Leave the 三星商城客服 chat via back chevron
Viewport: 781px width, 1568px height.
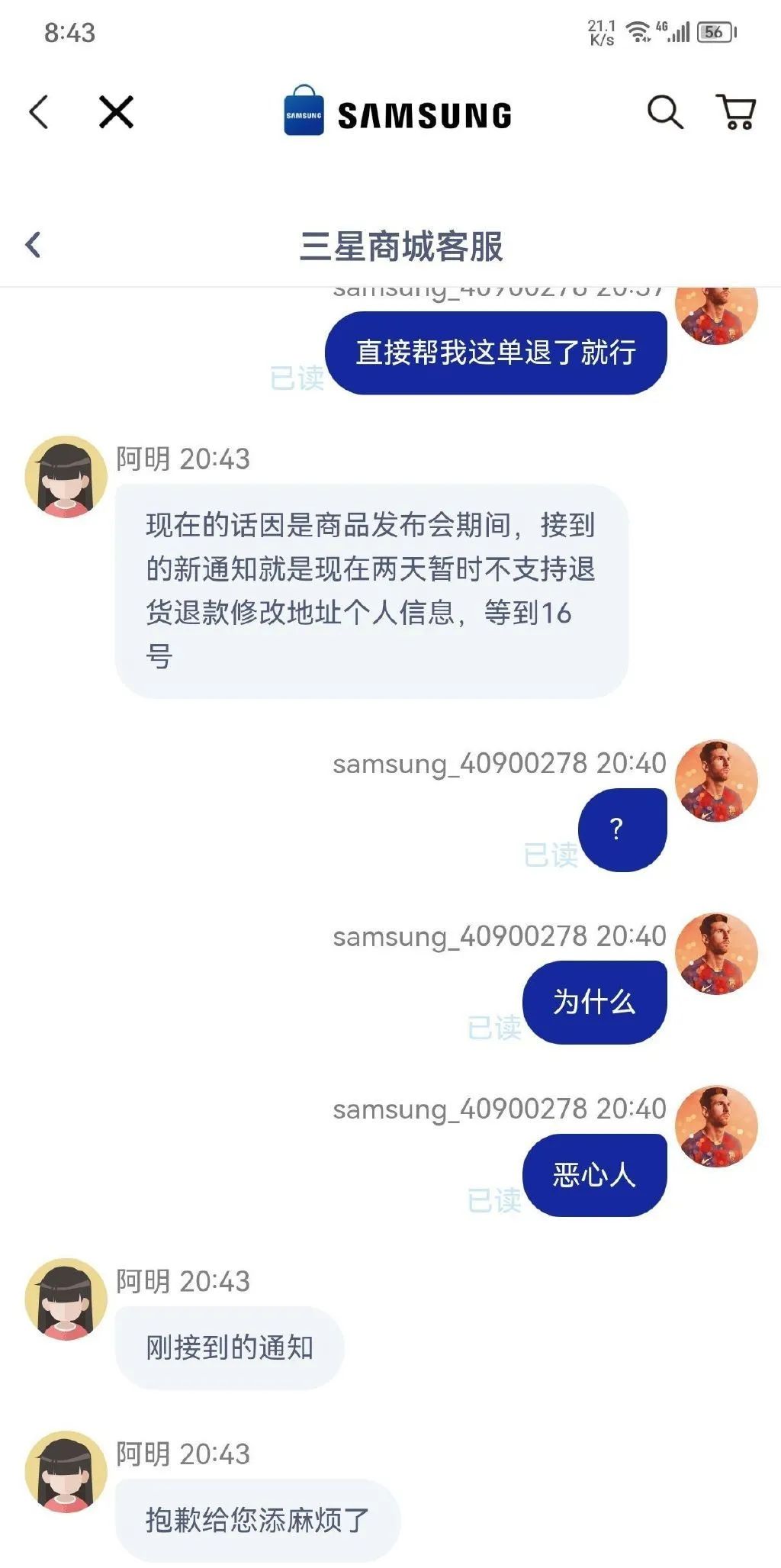(33, 245)
